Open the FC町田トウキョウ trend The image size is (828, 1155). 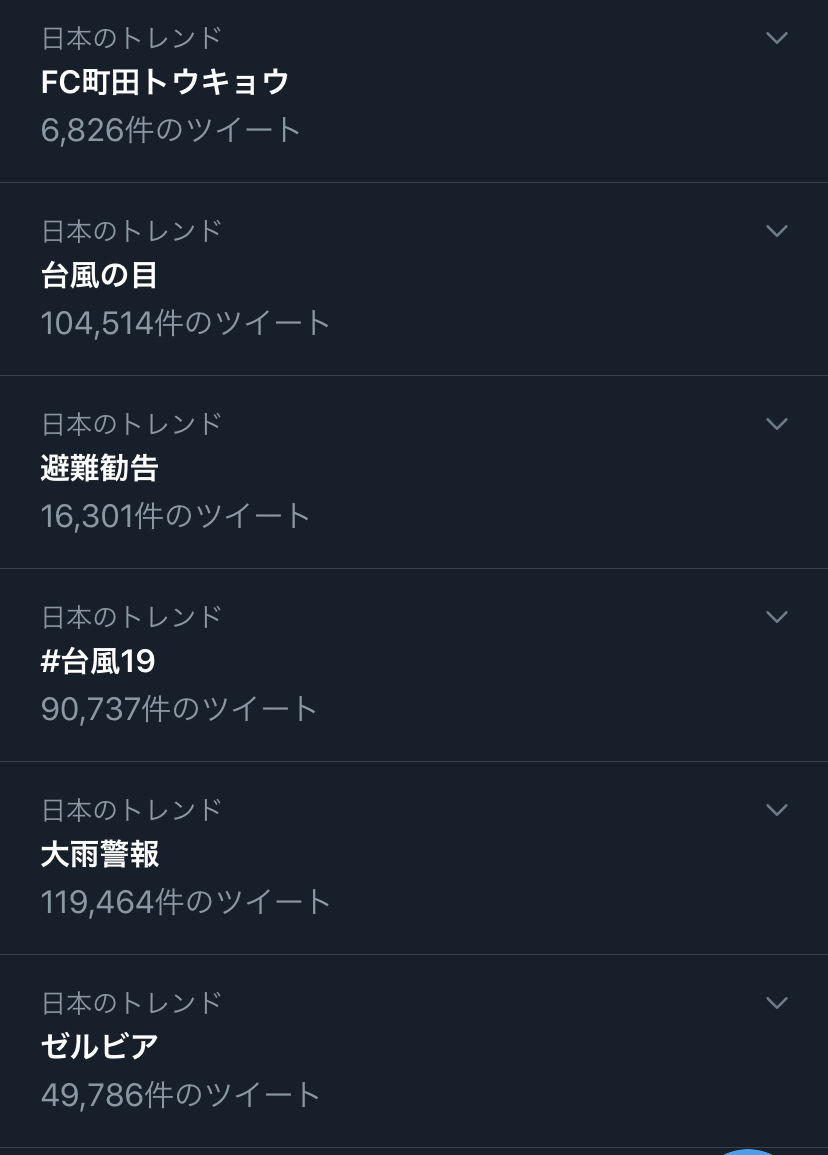click(x=165, y=82)
